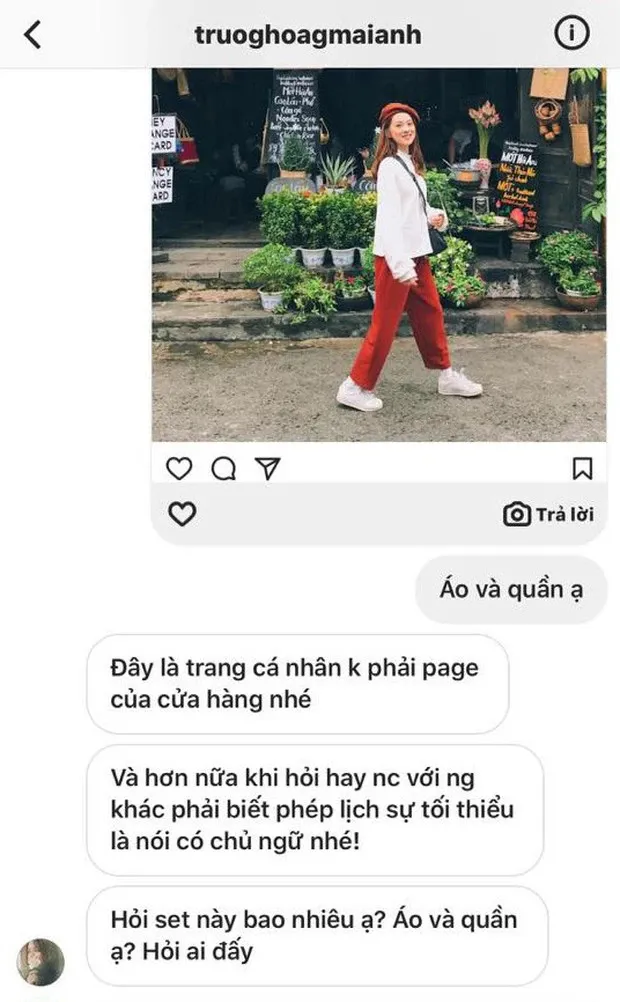The image size is (620, 1002).
Task: Open conversation details info icon
Action: (x=571, y=34)
